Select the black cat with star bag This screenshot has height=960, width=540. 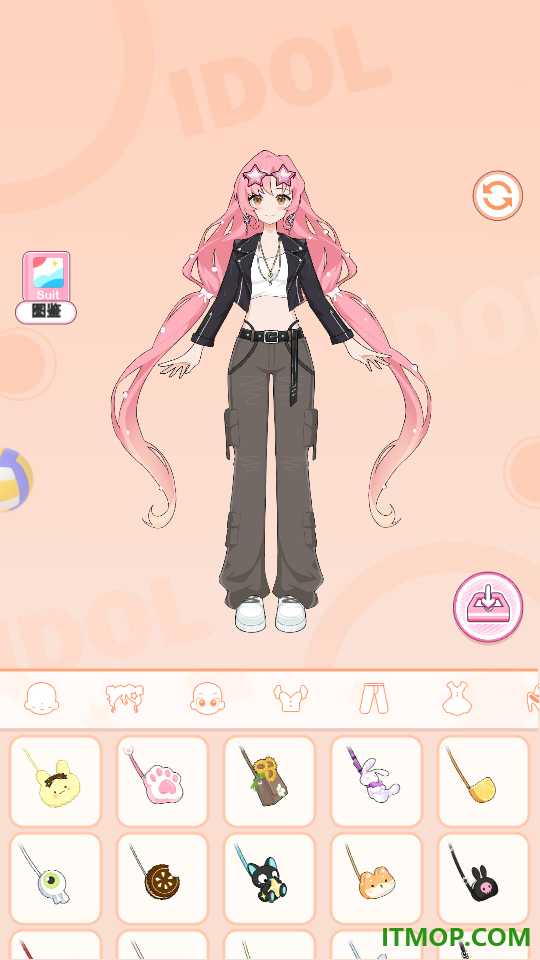269,879
